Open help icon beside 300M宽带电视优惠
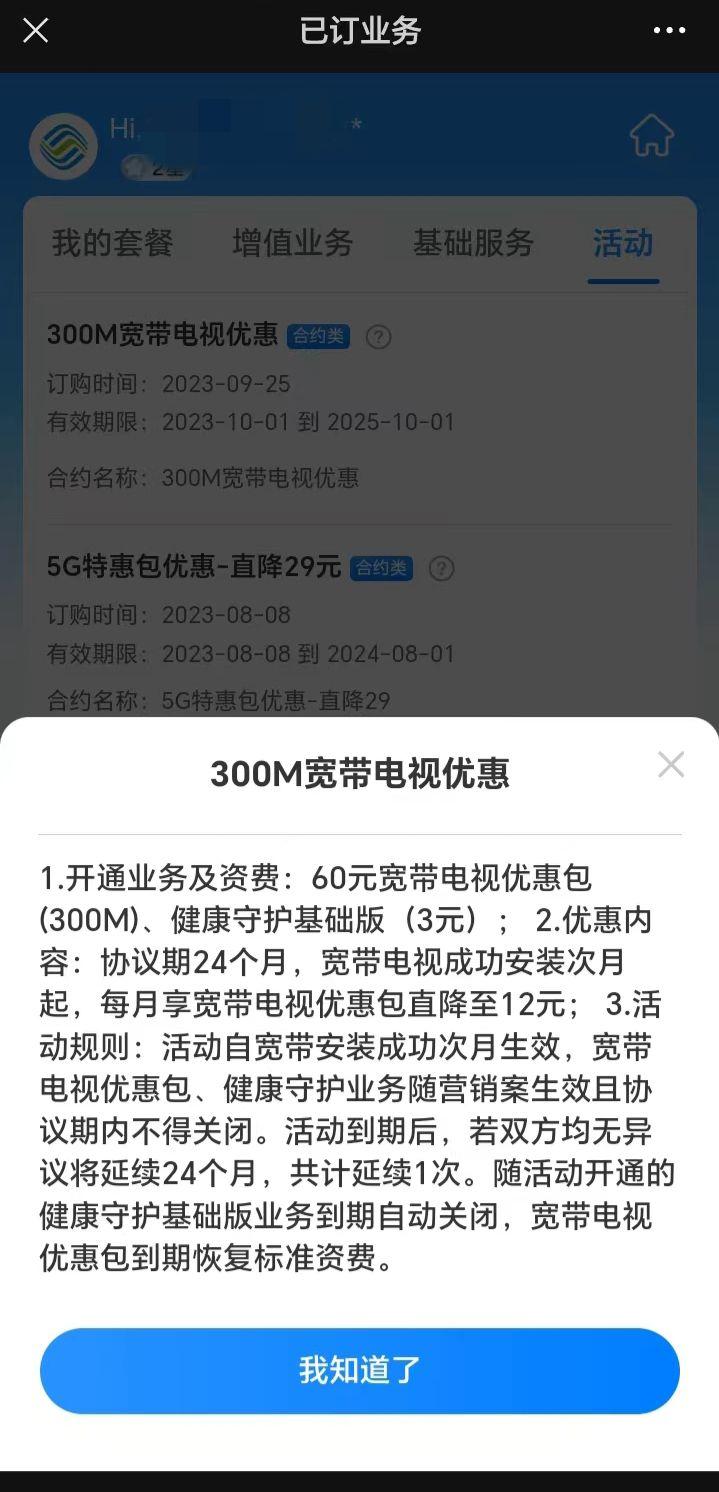719x1492 pixels. [x=378, y=337]
